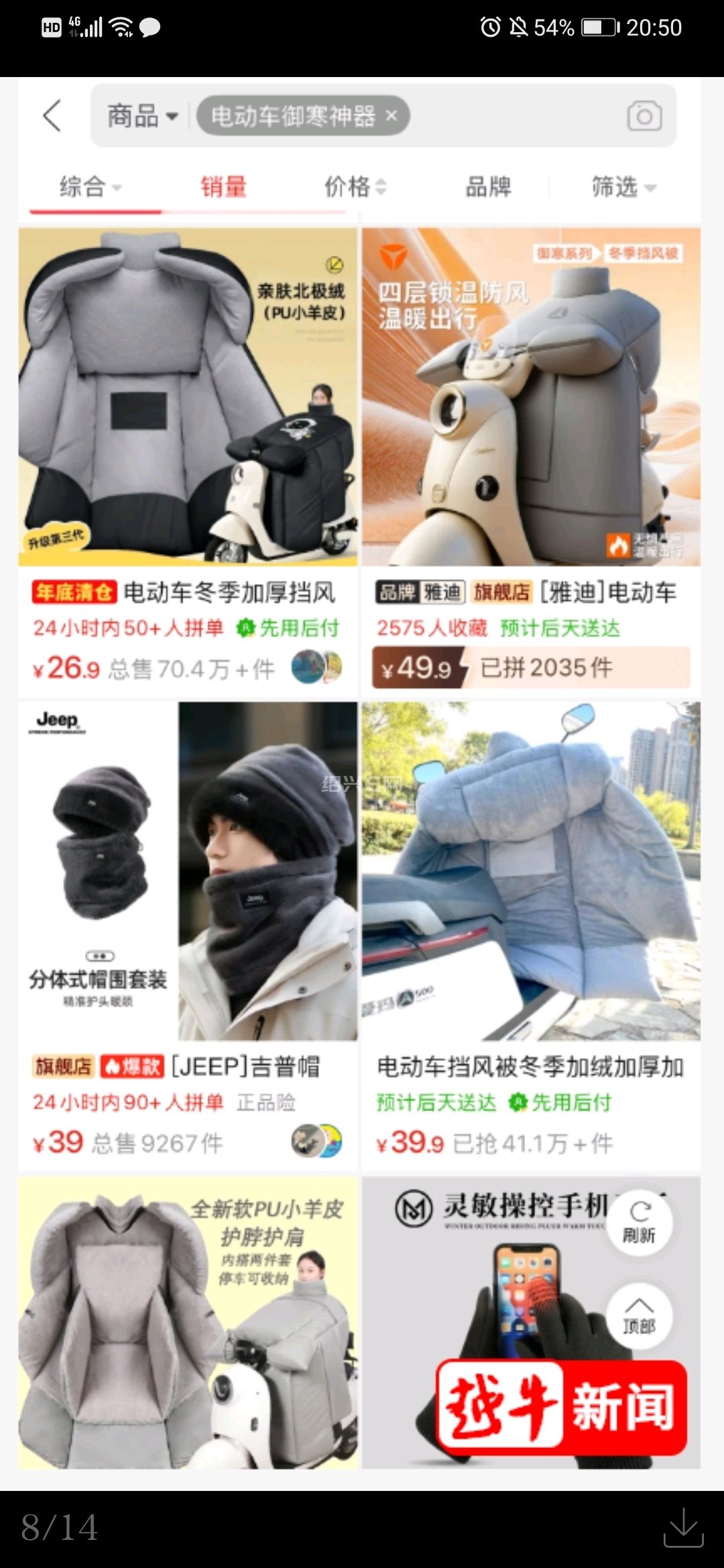
Task: Open the 品牌 filter
Action: (x=488, y=186)
